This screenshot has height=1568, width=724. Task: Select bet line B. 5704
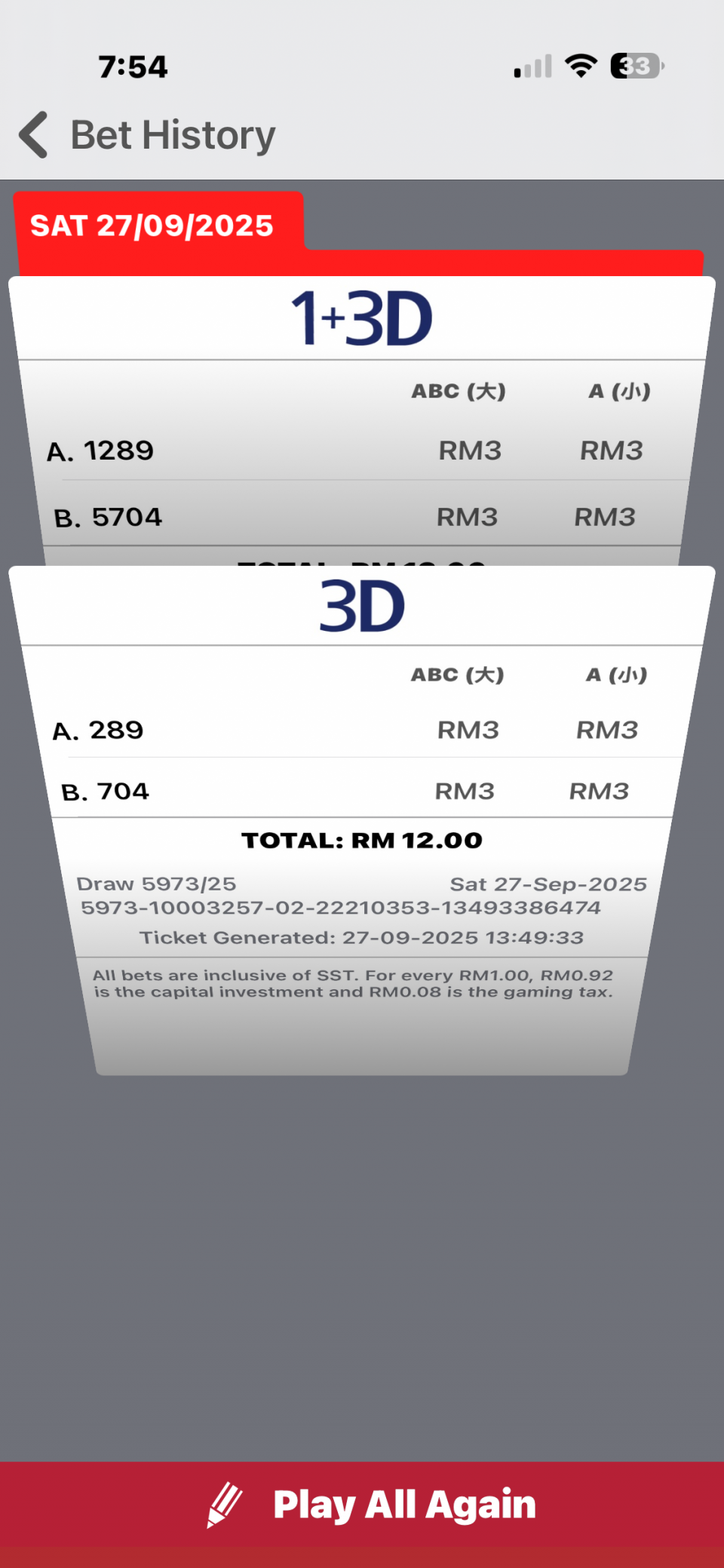pyautogui.click(x=109, y=517)
